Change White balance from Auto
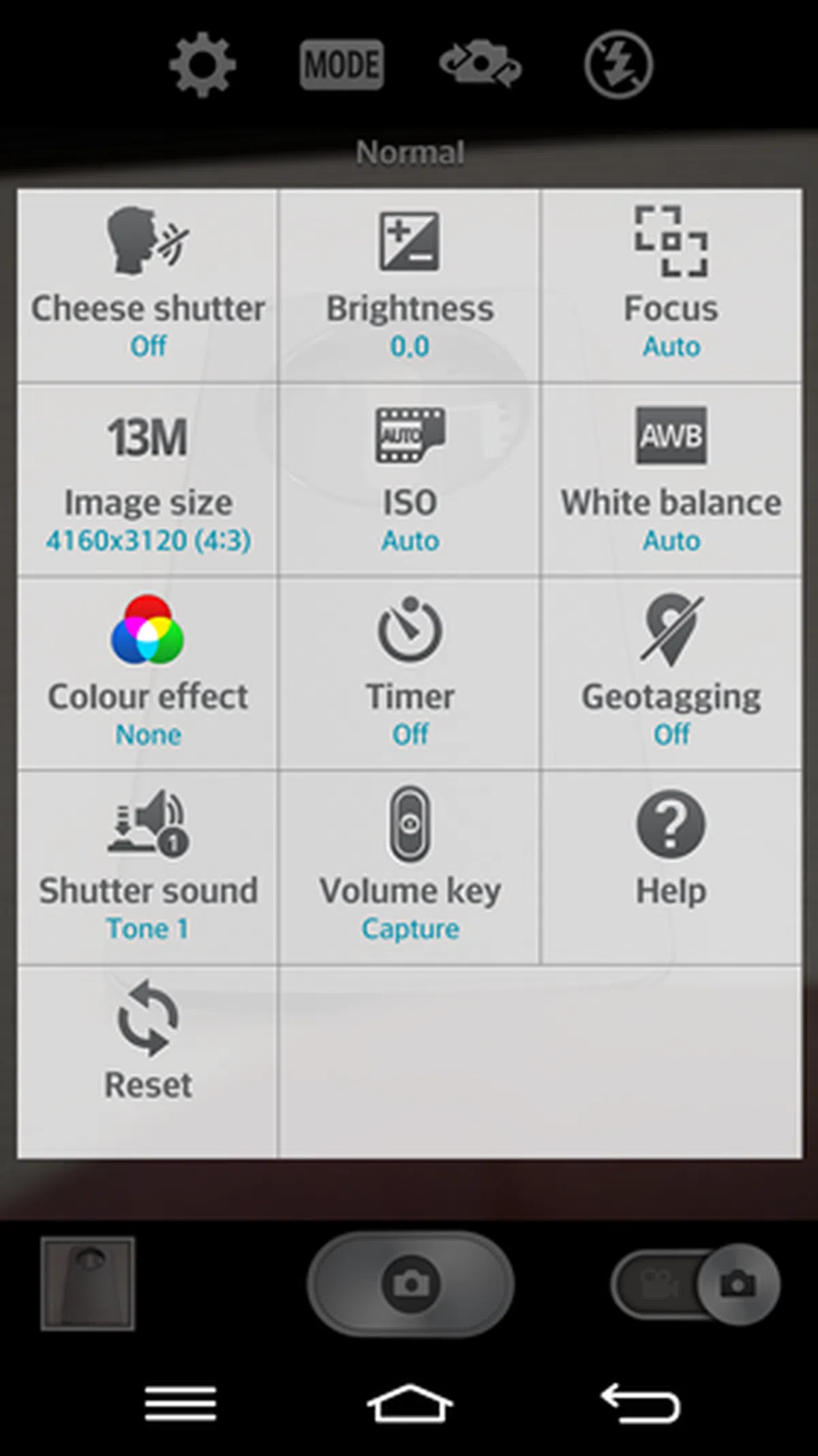This screenshot has width=818, height=1456. pyautogui.click(x=671, y=480)
